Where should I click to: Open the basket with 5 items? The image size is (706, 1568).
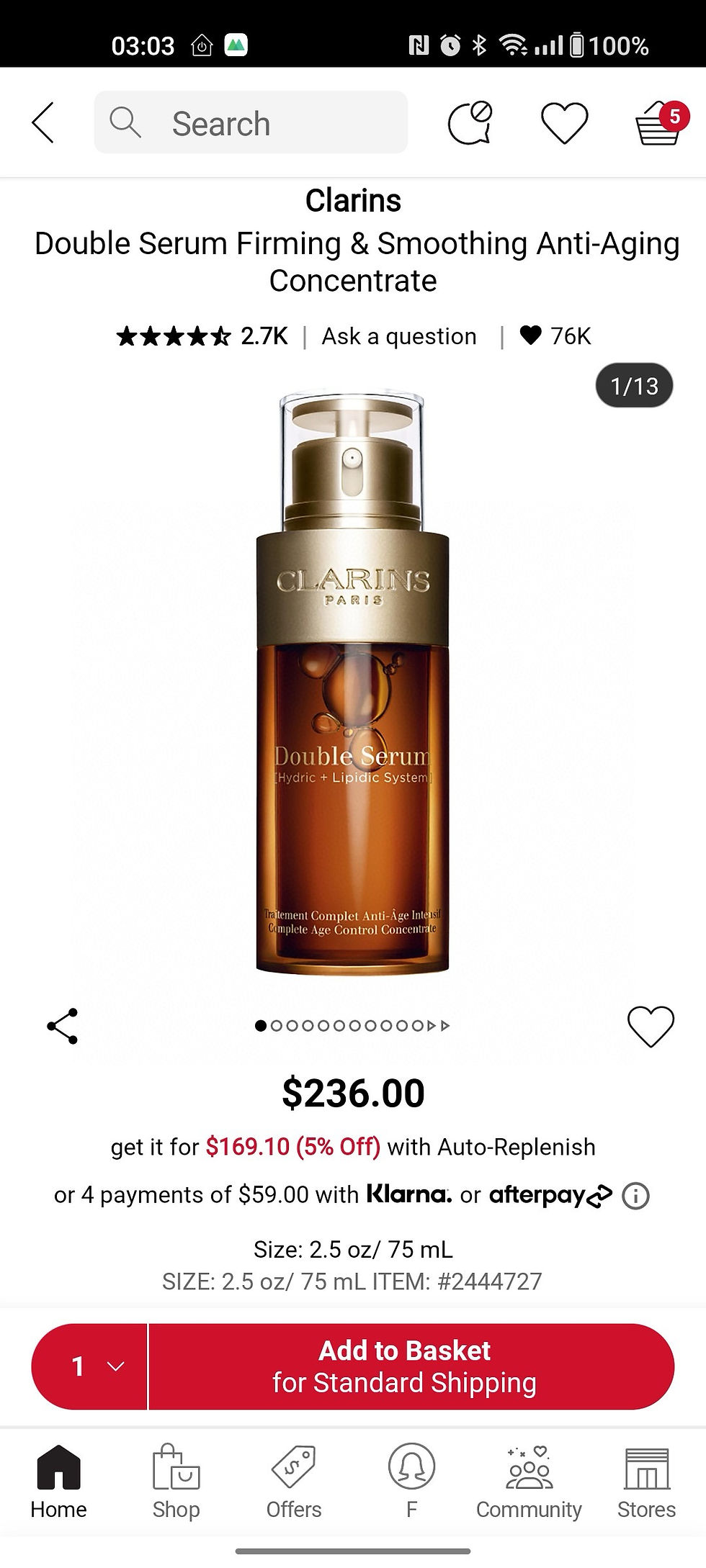[x=659, y=124]
